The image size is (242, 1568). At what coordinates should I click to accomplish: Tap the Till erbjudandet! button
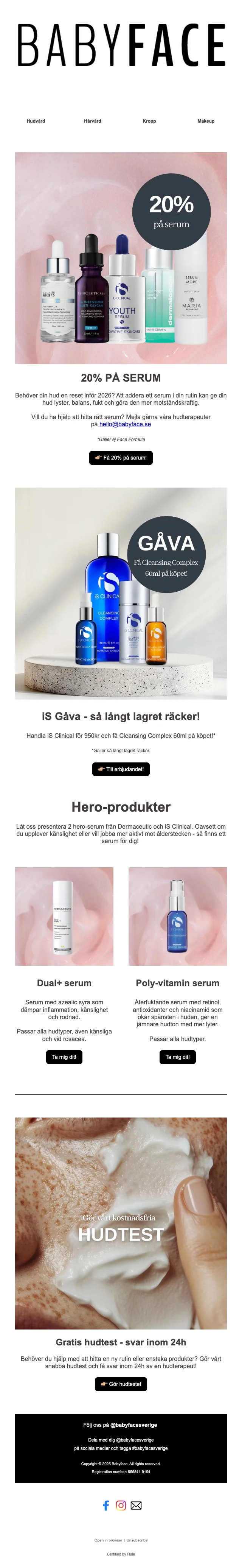pos(120,769)
